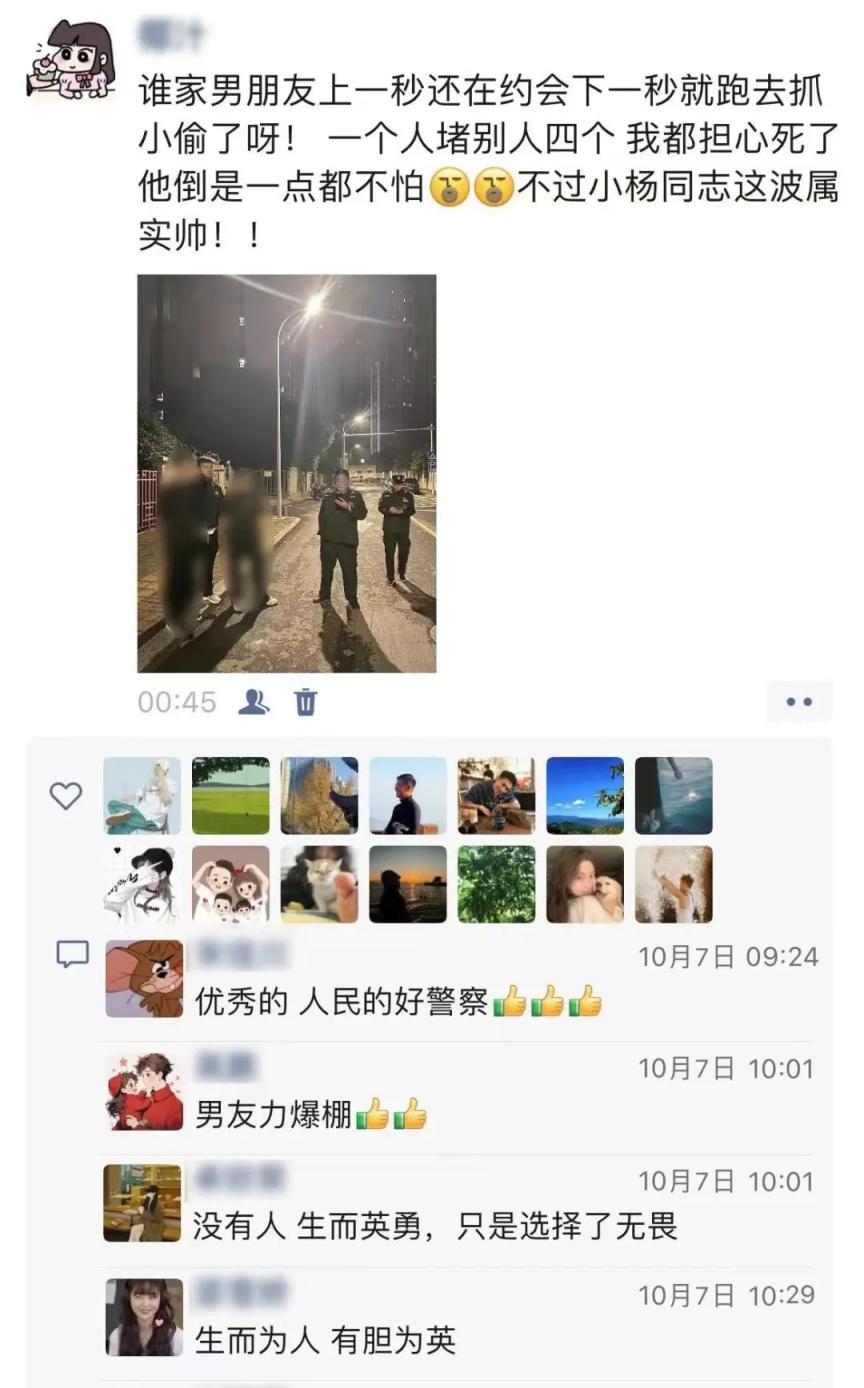Open avatar of the 优秀的 人民的好警察 commenter
This screenshot has height=1388, width=864.
(x=144, y=979)
